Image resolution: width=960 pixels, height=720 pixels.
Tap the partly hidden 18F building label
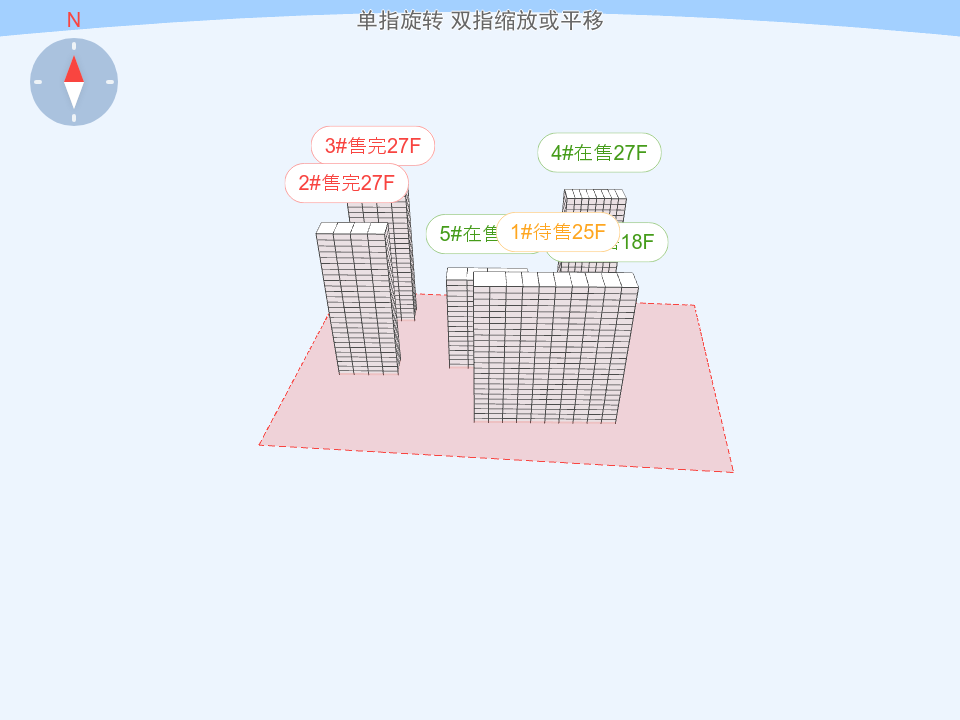click(643, 243)
